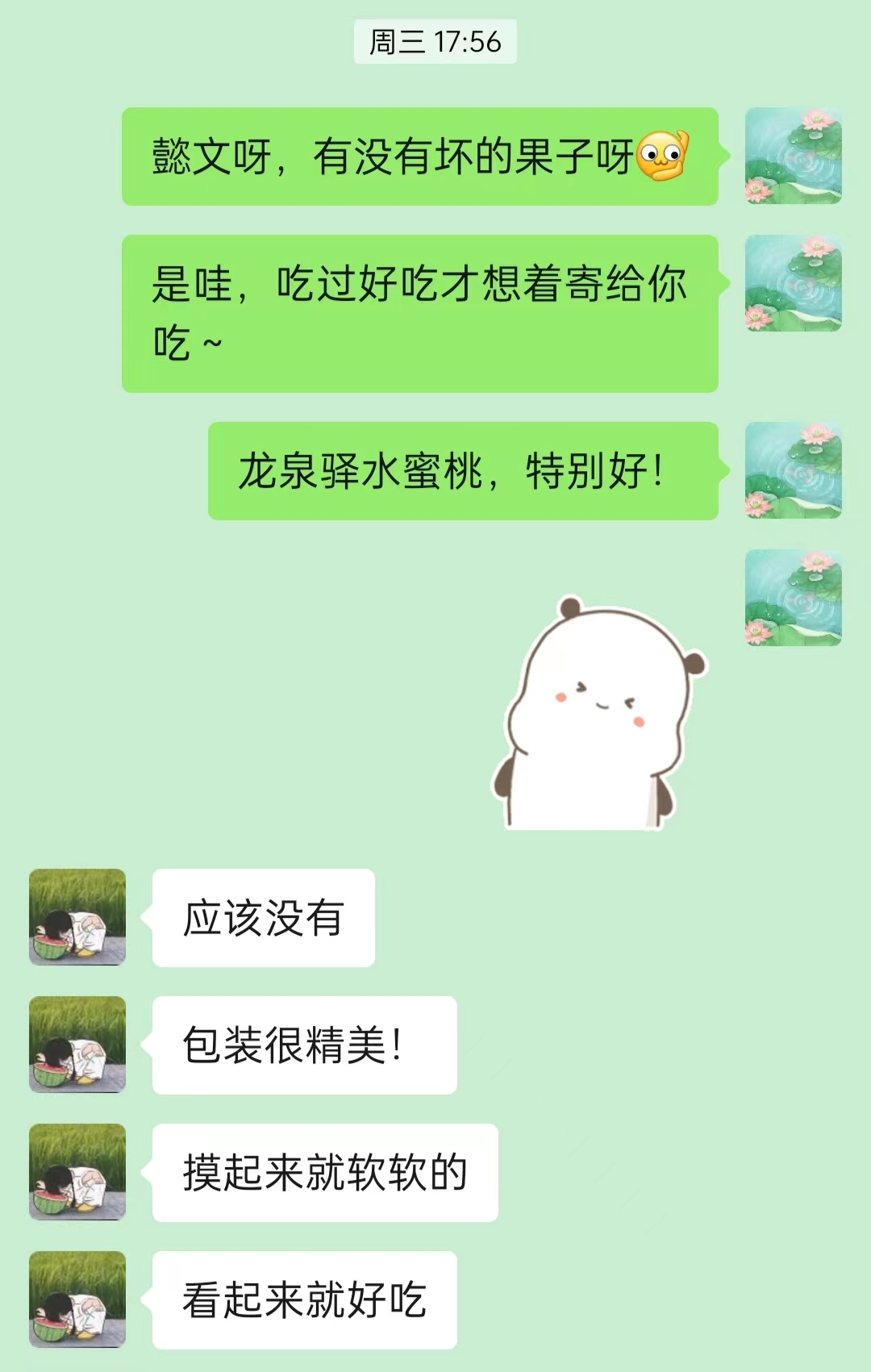Tap avatar beside '看起来就好吃' message

pyautogui.click(x=77, y=1299)
